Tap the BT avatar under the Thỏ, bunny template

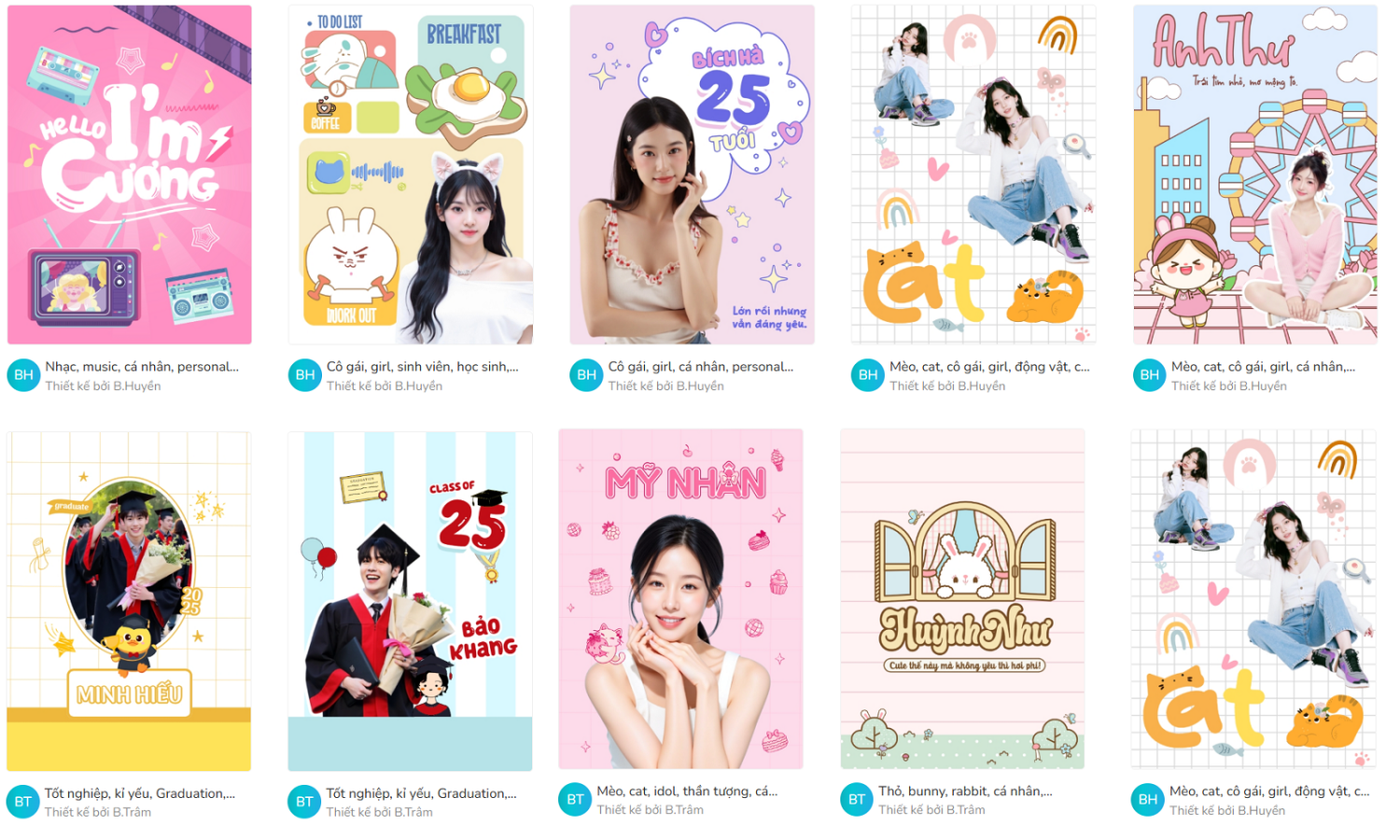click(x=857, y=800)
